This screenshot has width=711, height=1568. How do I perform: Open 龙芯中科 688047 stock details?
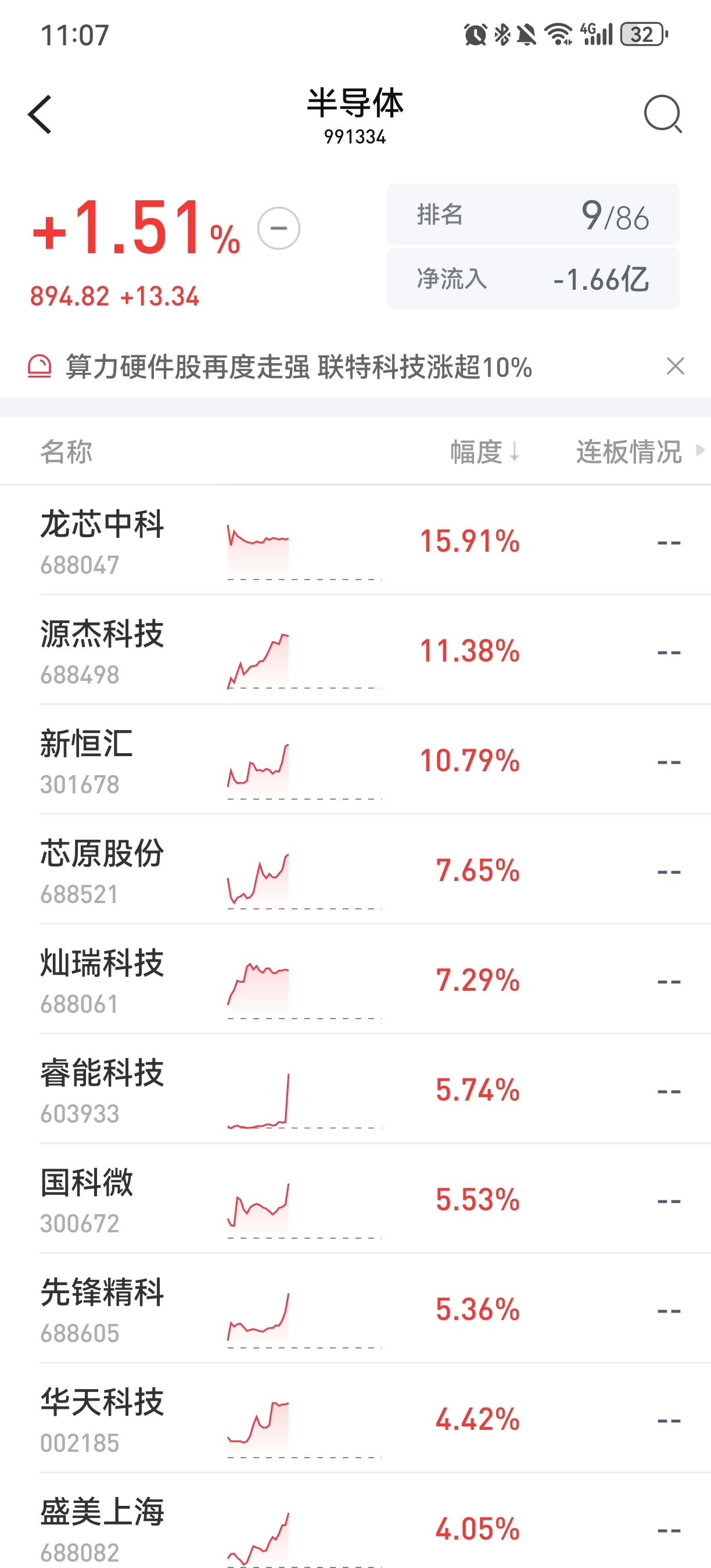coord(355,541)
